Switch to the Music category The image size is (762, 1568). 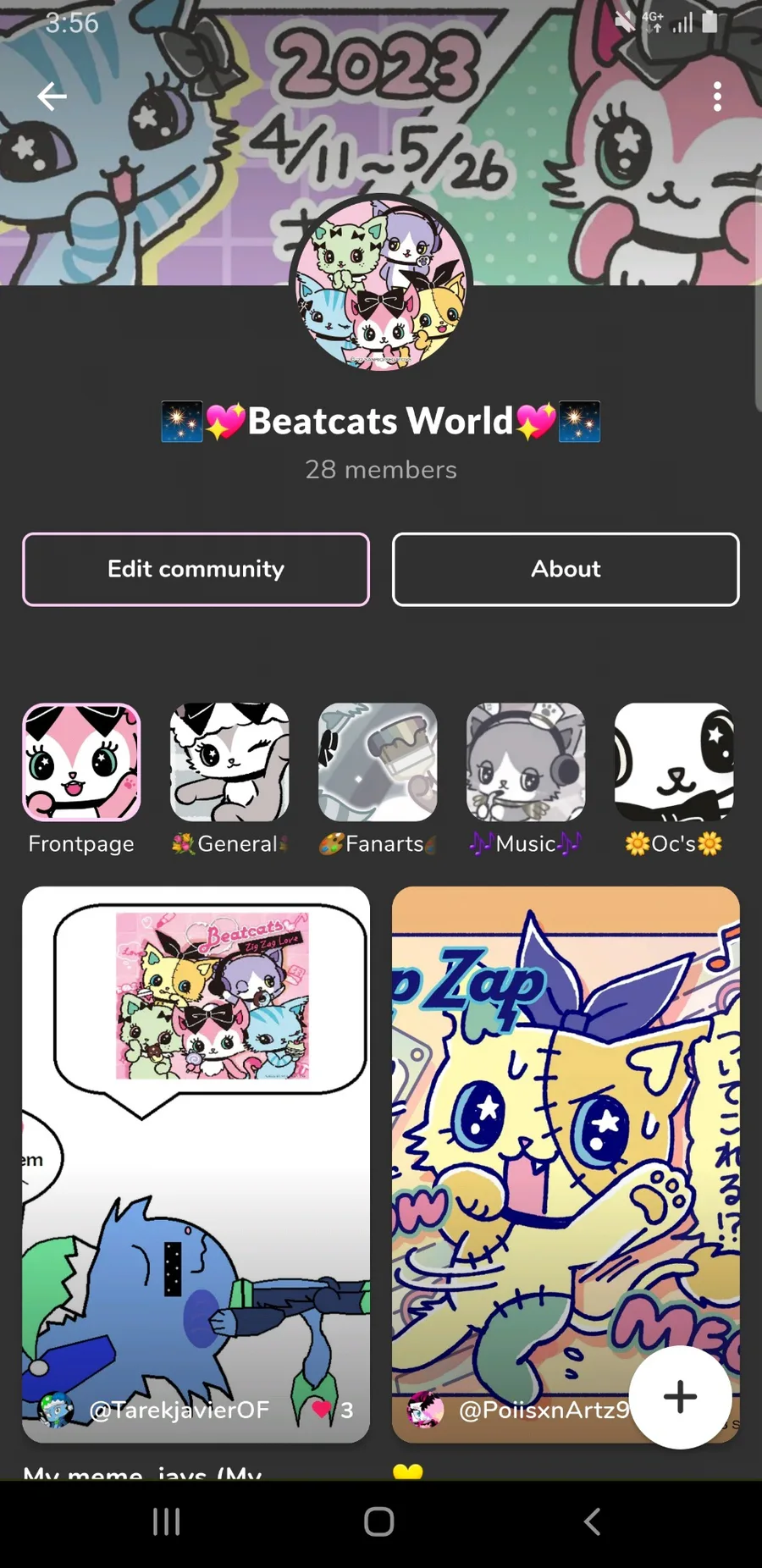[x=526, y=780]
